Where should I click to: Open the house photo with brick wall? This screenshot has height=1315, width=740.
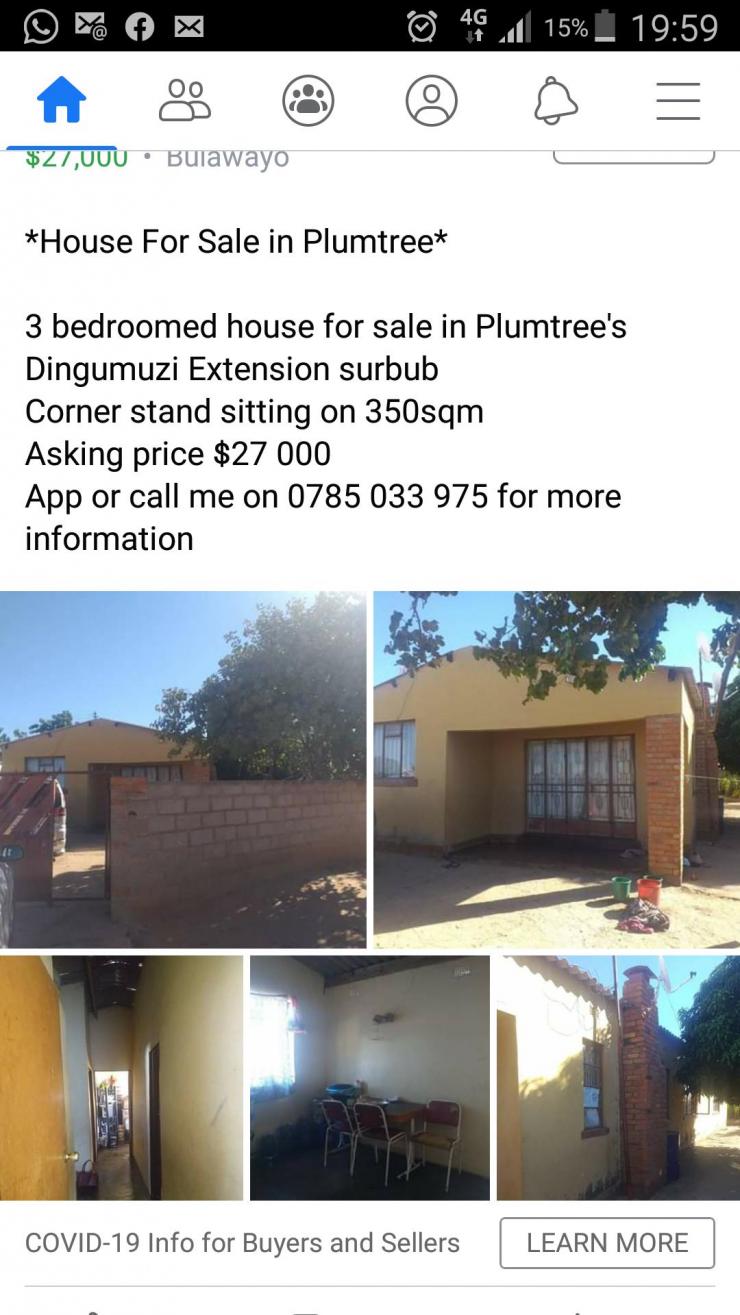(x=183, y=769)
